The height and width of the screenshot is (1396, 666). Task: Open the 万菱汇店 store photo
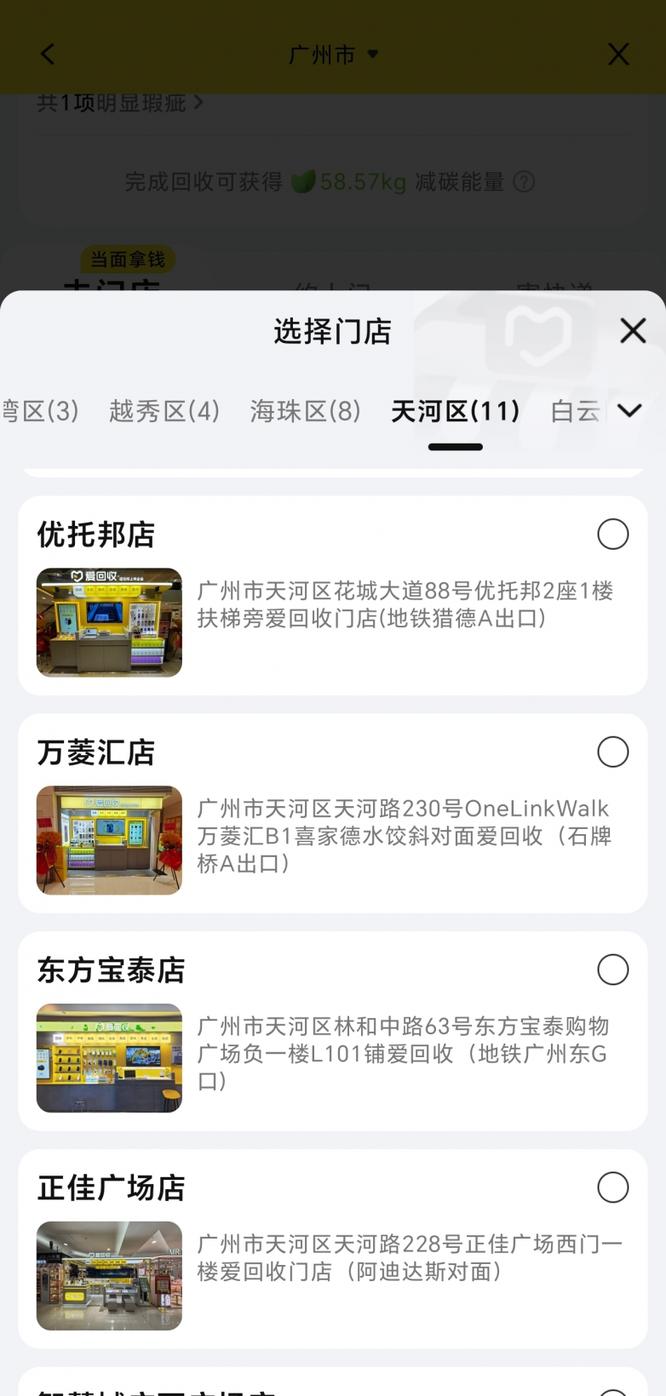(109, 840)
